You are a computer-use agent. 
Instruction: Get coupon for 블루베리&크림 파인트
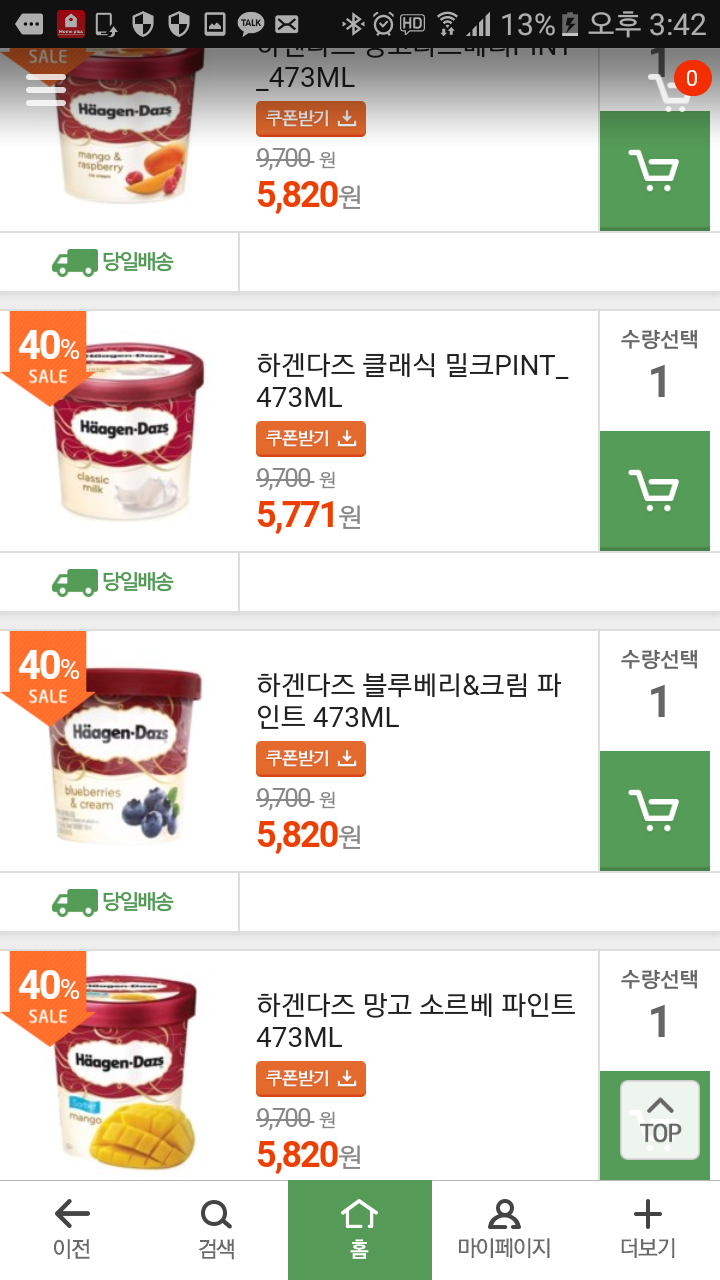click(311, 759)
